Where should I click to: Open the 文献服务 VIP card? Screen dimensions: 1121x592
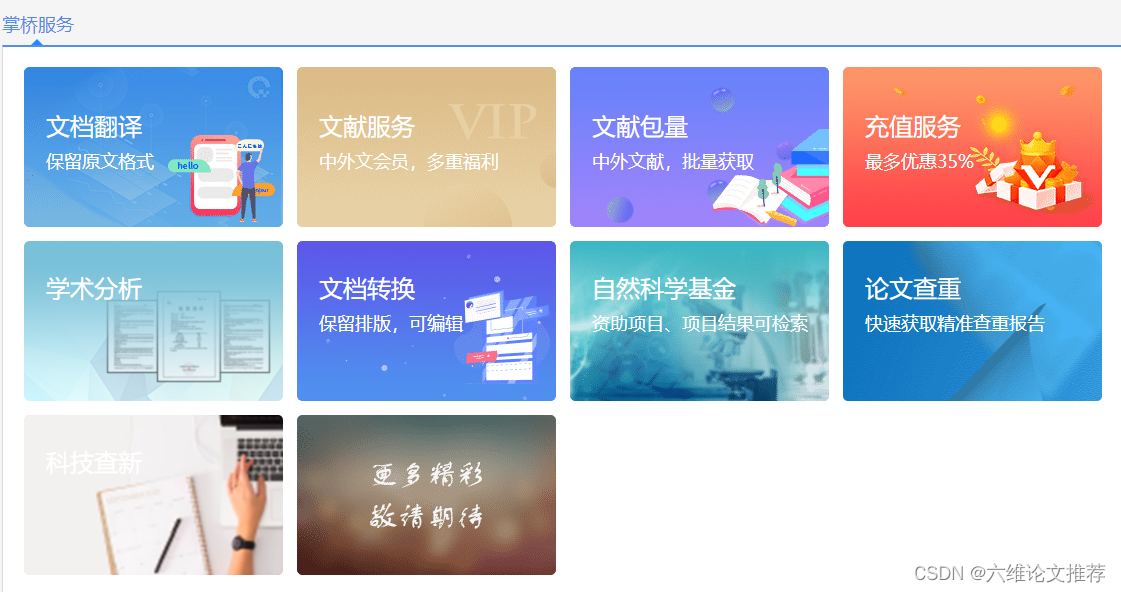426,147
